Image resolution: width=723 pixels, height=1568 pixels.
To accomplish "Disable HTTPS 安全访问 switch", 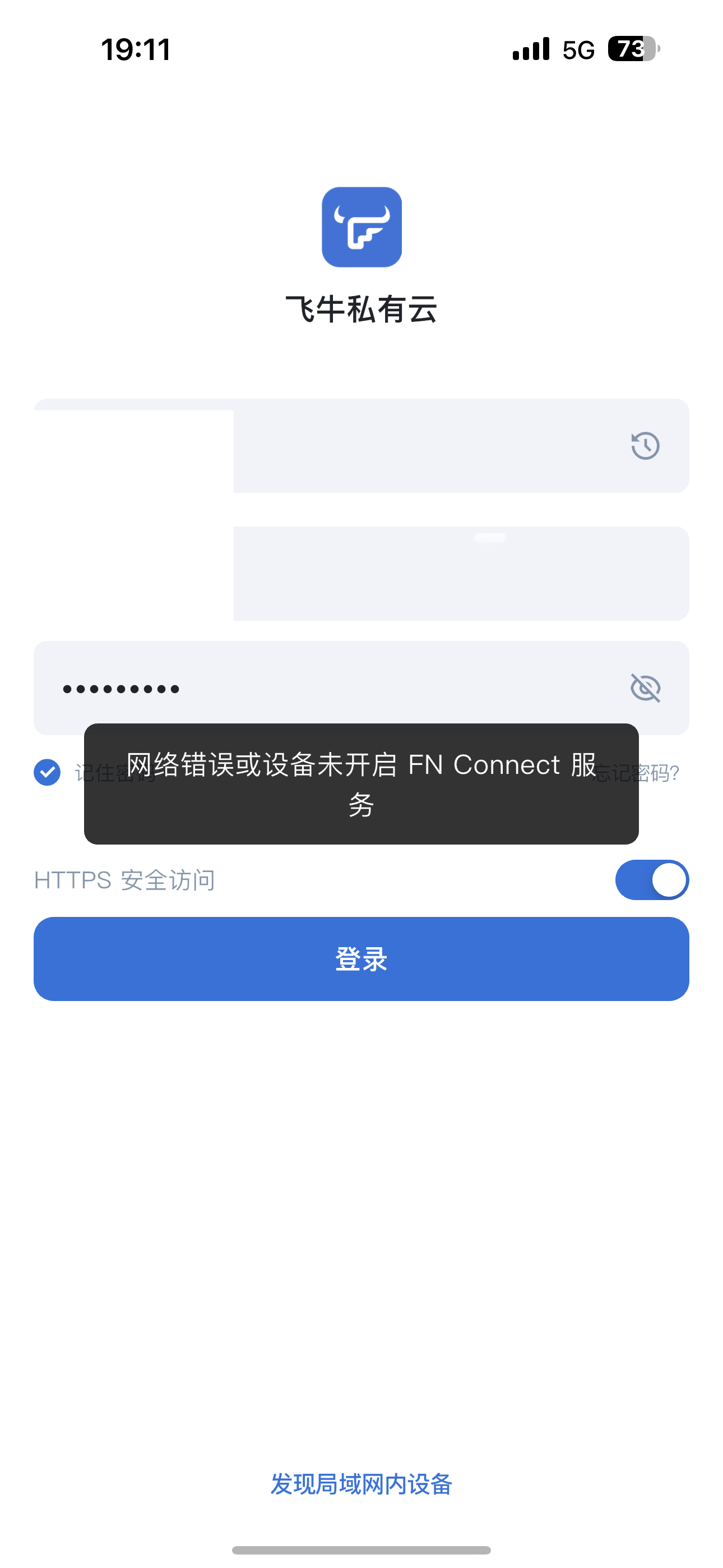I will pos(651,879).
